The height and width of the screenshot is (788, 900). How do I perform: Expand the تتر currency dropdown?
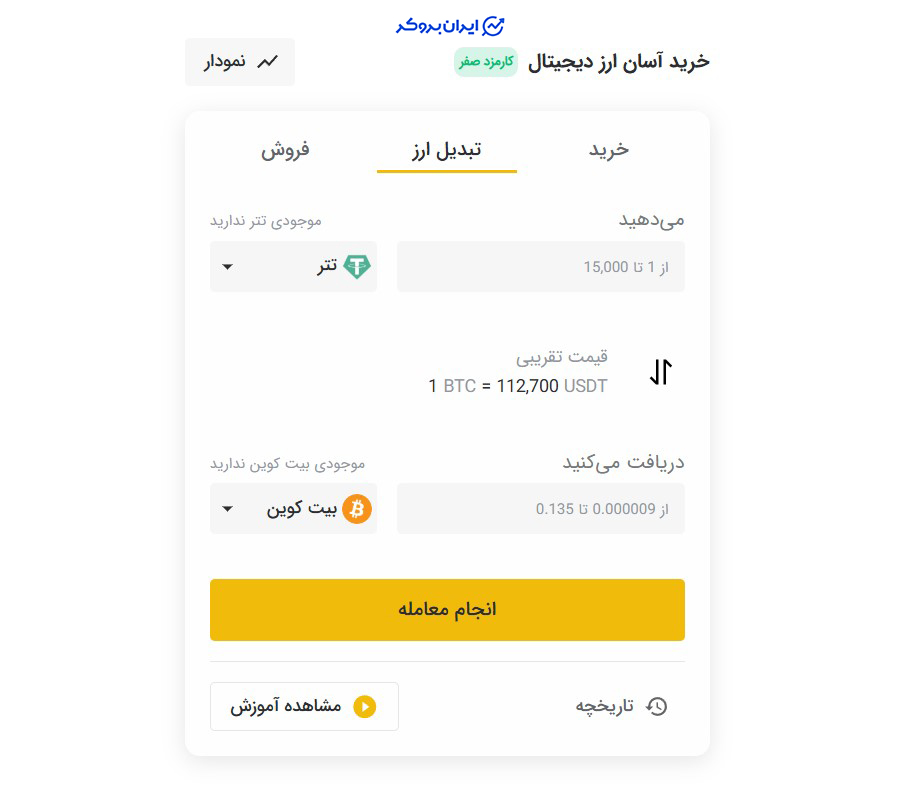click(x=293, y=267)
